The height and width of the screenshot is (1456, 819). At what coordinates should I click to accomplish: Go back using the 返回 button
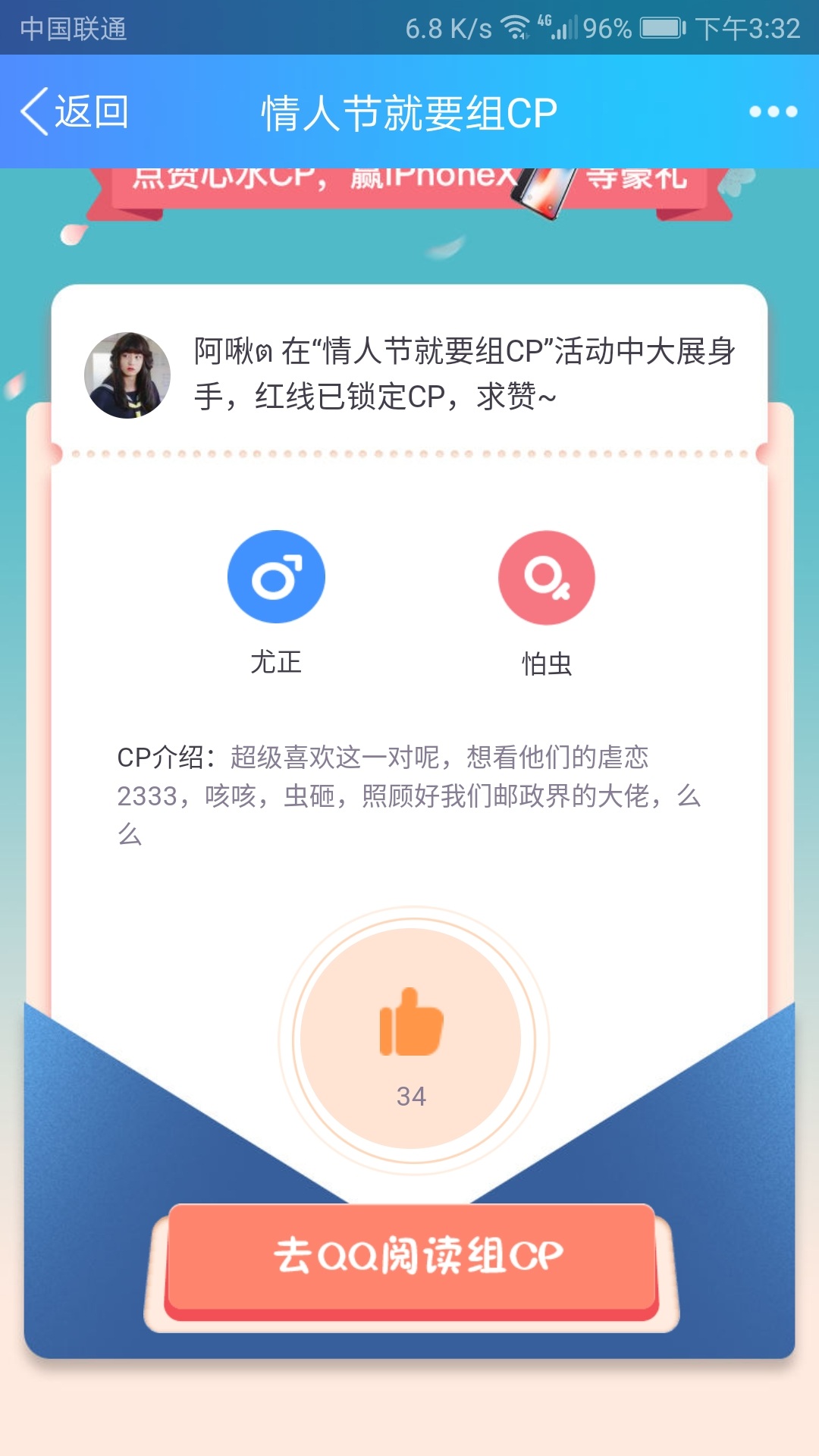pyautogui.click(x=74, y=112)
